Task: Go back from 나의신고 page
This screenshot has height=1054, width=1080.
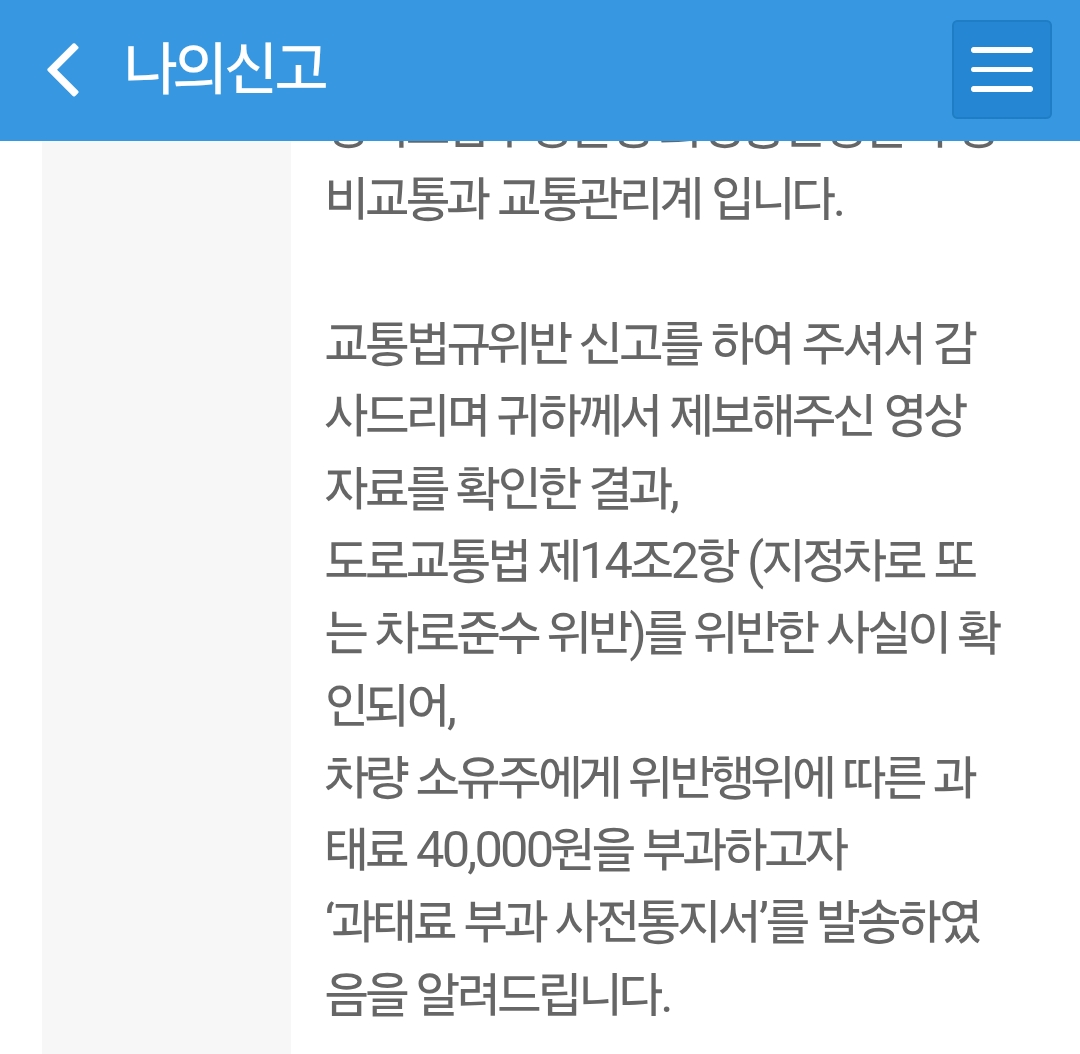Action: click(64, 70)
